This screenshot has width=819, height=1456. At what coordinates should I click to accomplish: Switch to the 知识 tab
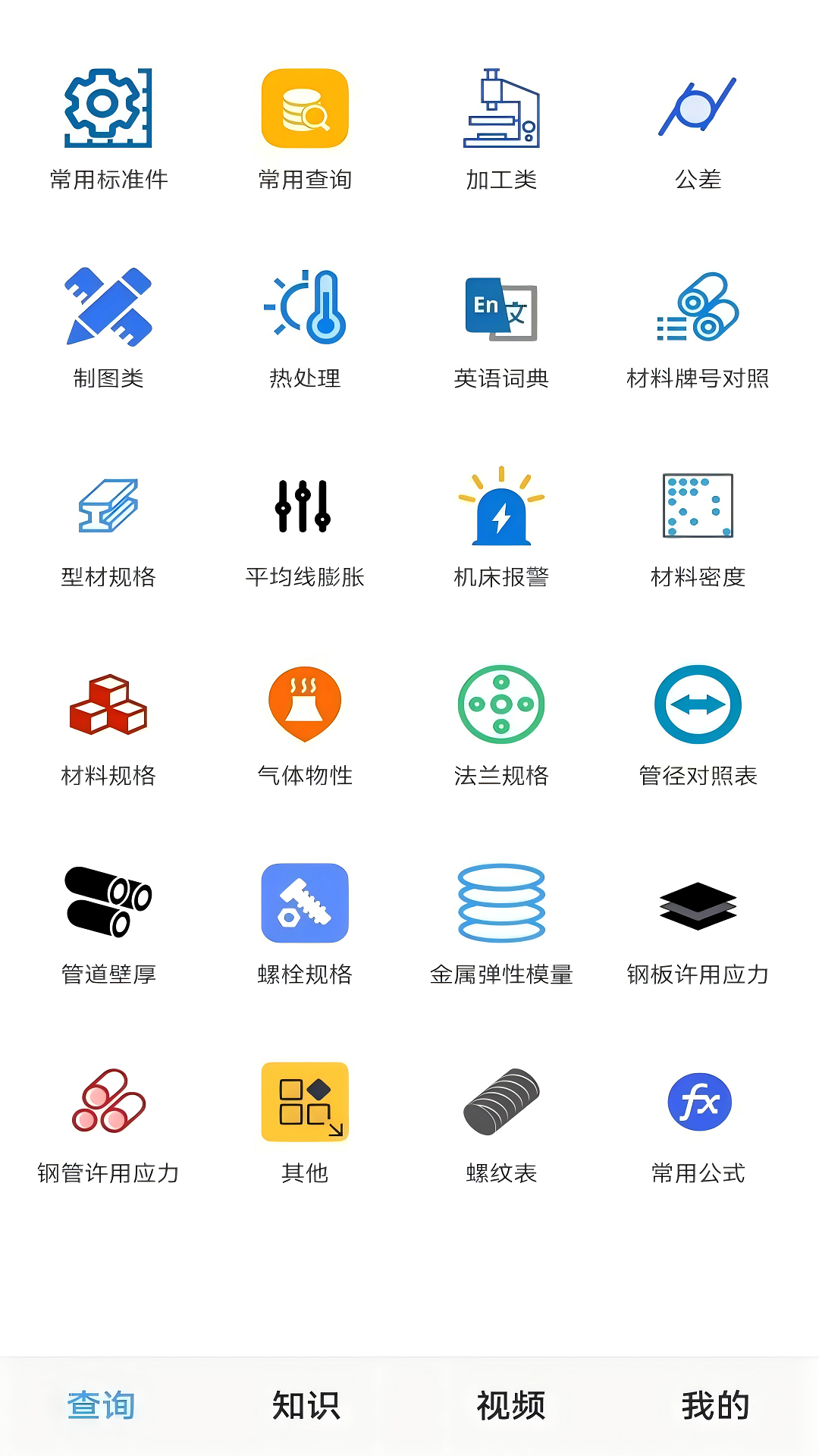[306, 1405]
